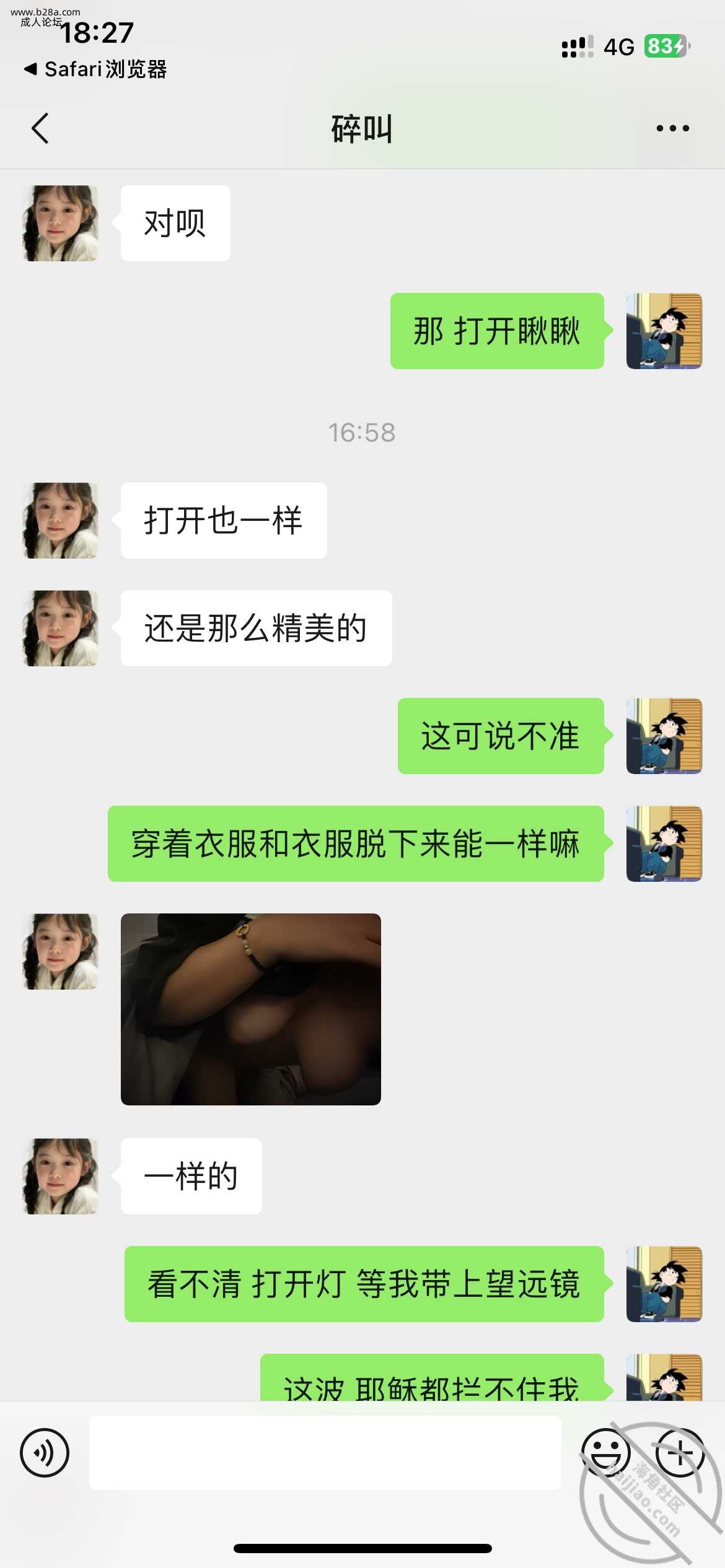Open the received photo message
725x1568 pixels.
250,1009
